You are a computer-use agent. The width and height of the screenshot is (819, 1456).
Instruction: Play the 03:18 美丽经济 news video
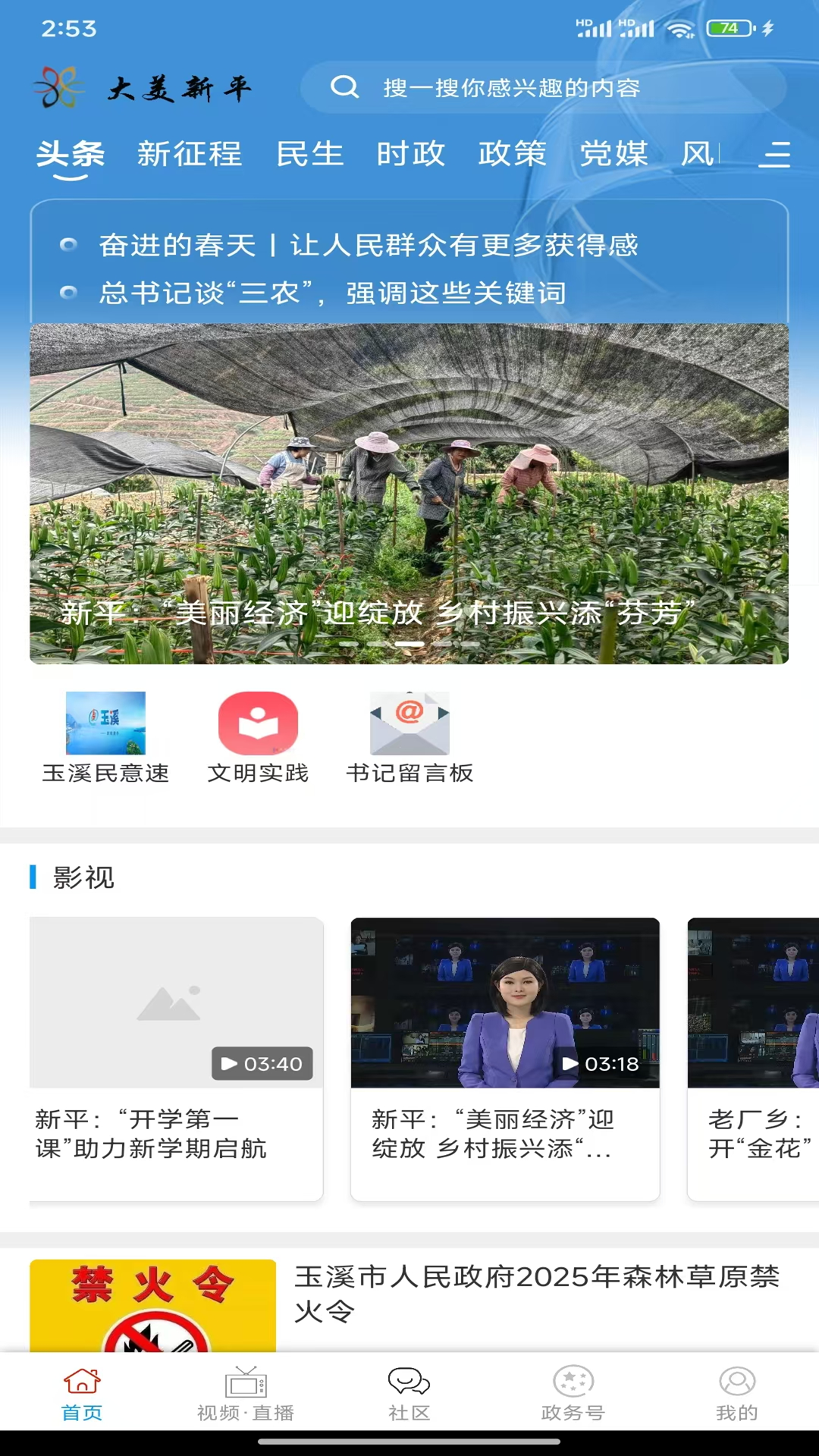[x=504, y=1003]
